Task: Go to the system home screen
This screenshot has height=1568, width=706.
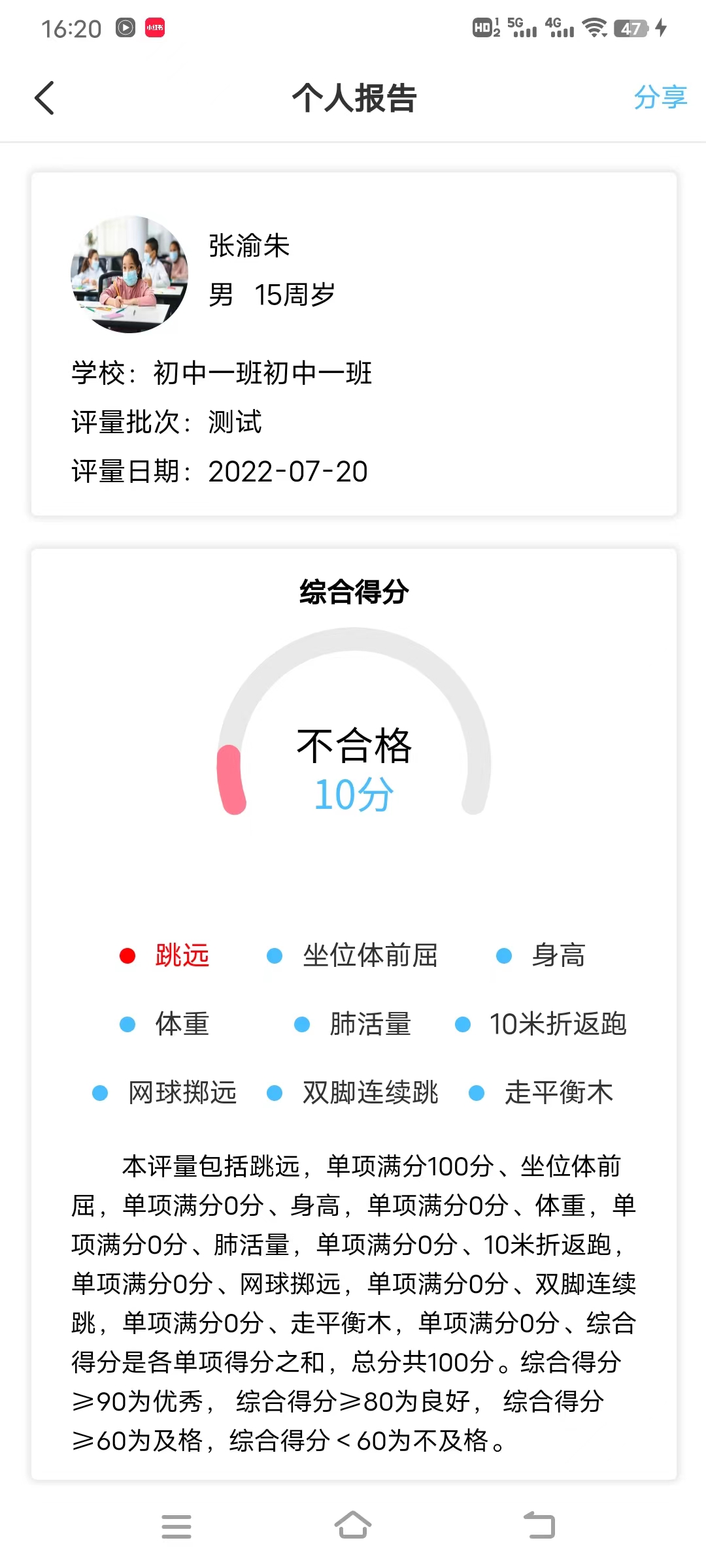Action: [353, 1526]
